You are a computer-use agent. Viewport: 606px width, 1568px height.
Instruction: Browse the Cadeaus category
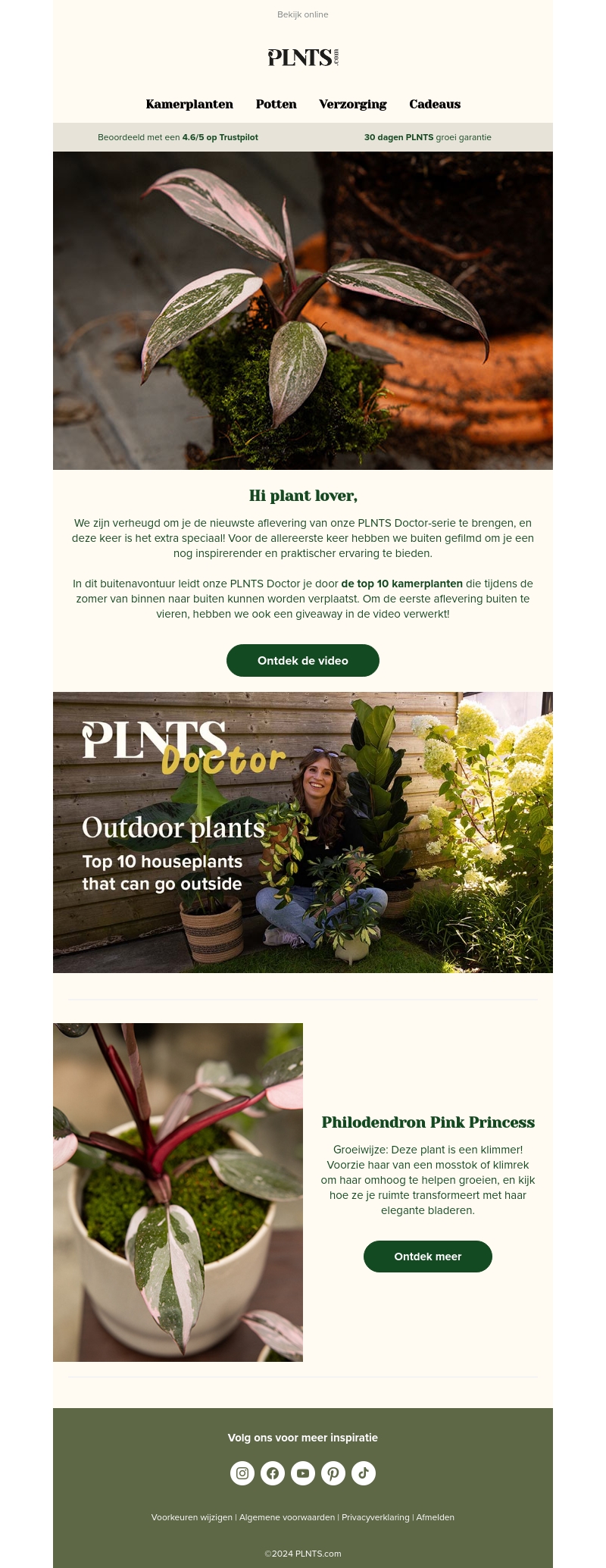click(x=435, y=105)
